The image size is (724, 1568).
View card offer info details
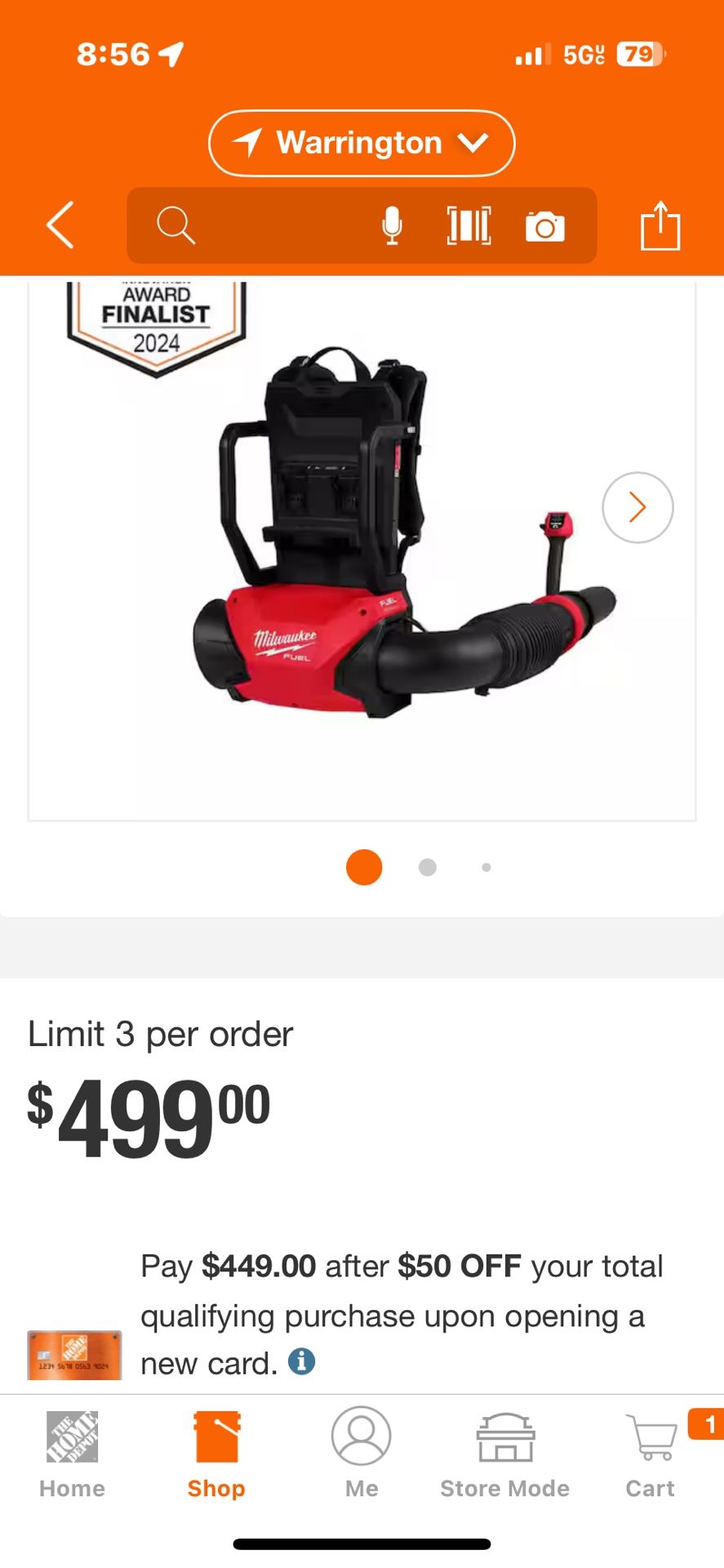(x=301, y=1361)
